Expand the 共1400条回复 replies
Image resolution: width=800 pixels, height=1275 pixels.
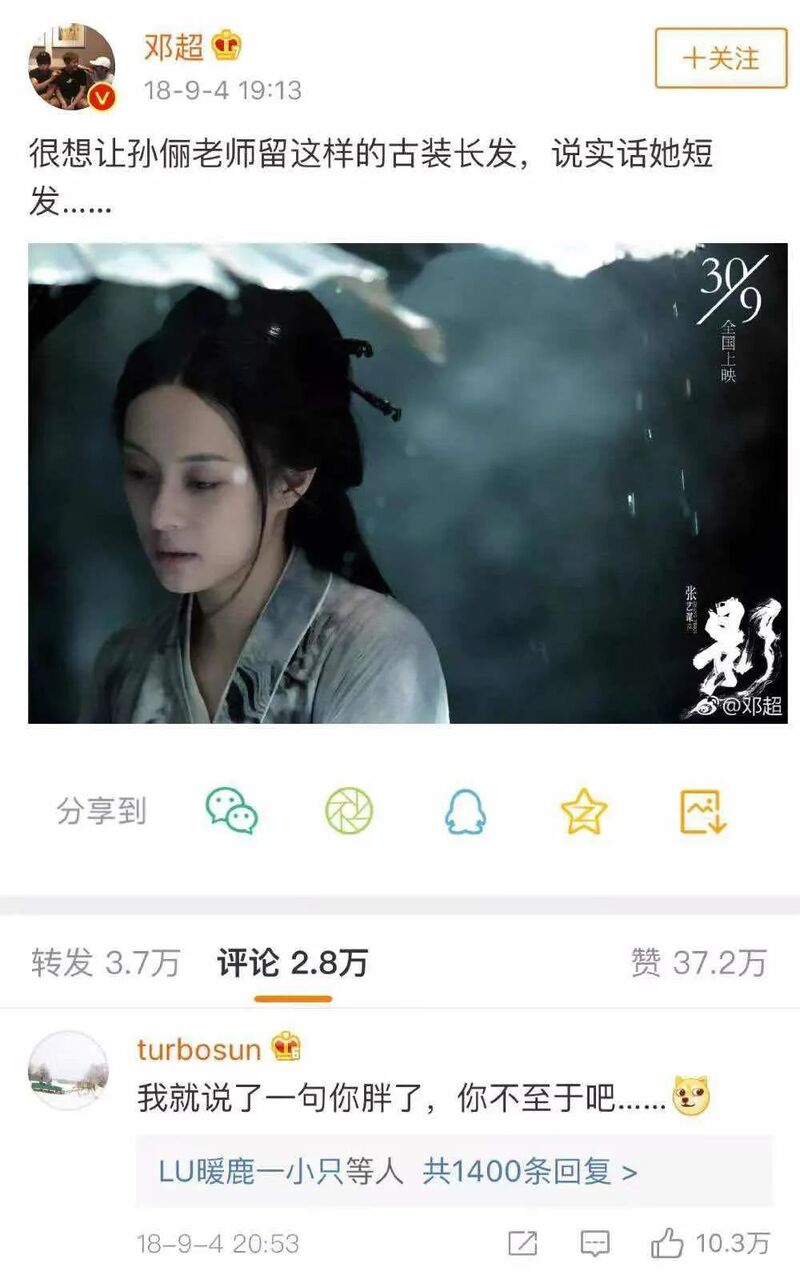(530, 1171)
